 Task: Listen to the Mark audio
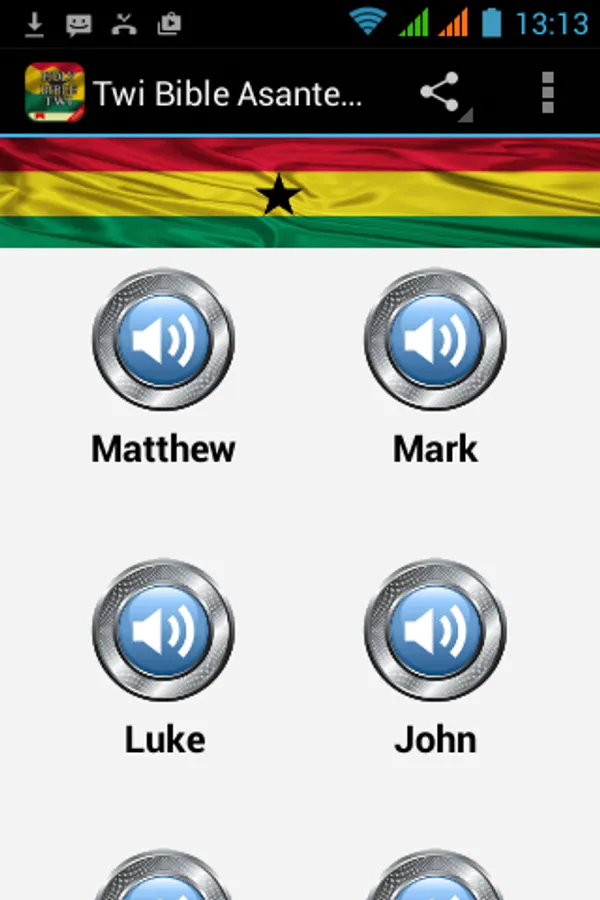[x=435, y=340]
